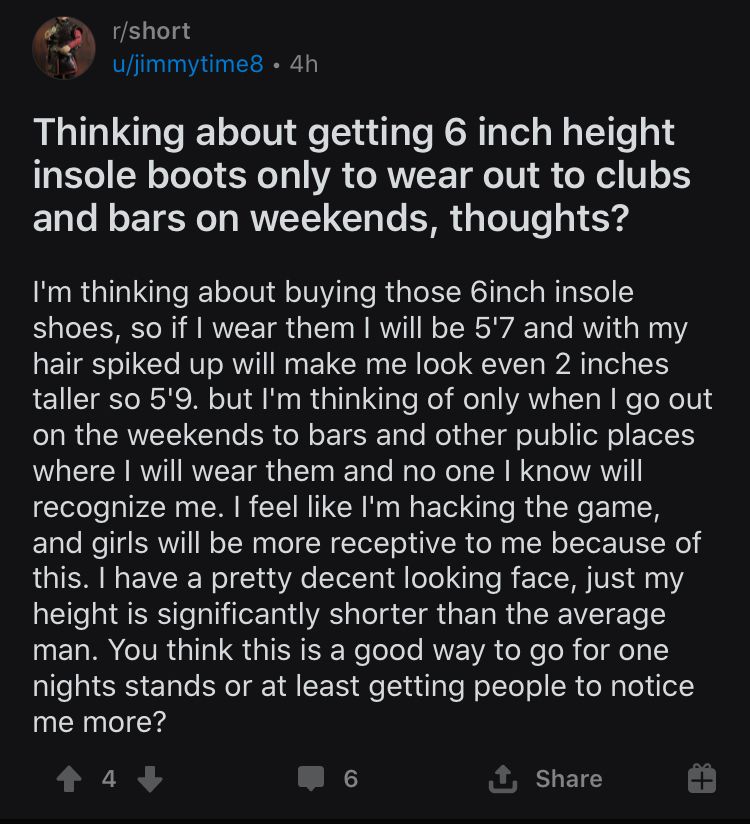Downvote the insole boots post
Image resolution: width=750 pixels, height=824 pixels.
[149, 779]
